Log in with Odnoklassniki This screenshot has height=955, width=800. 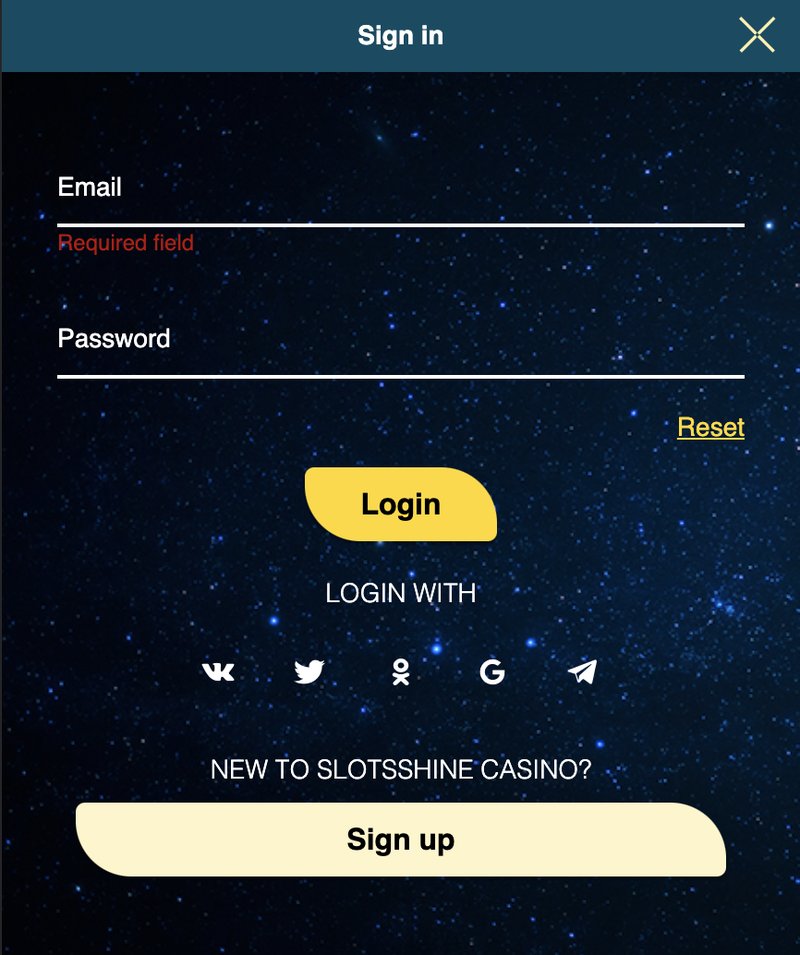401,672
